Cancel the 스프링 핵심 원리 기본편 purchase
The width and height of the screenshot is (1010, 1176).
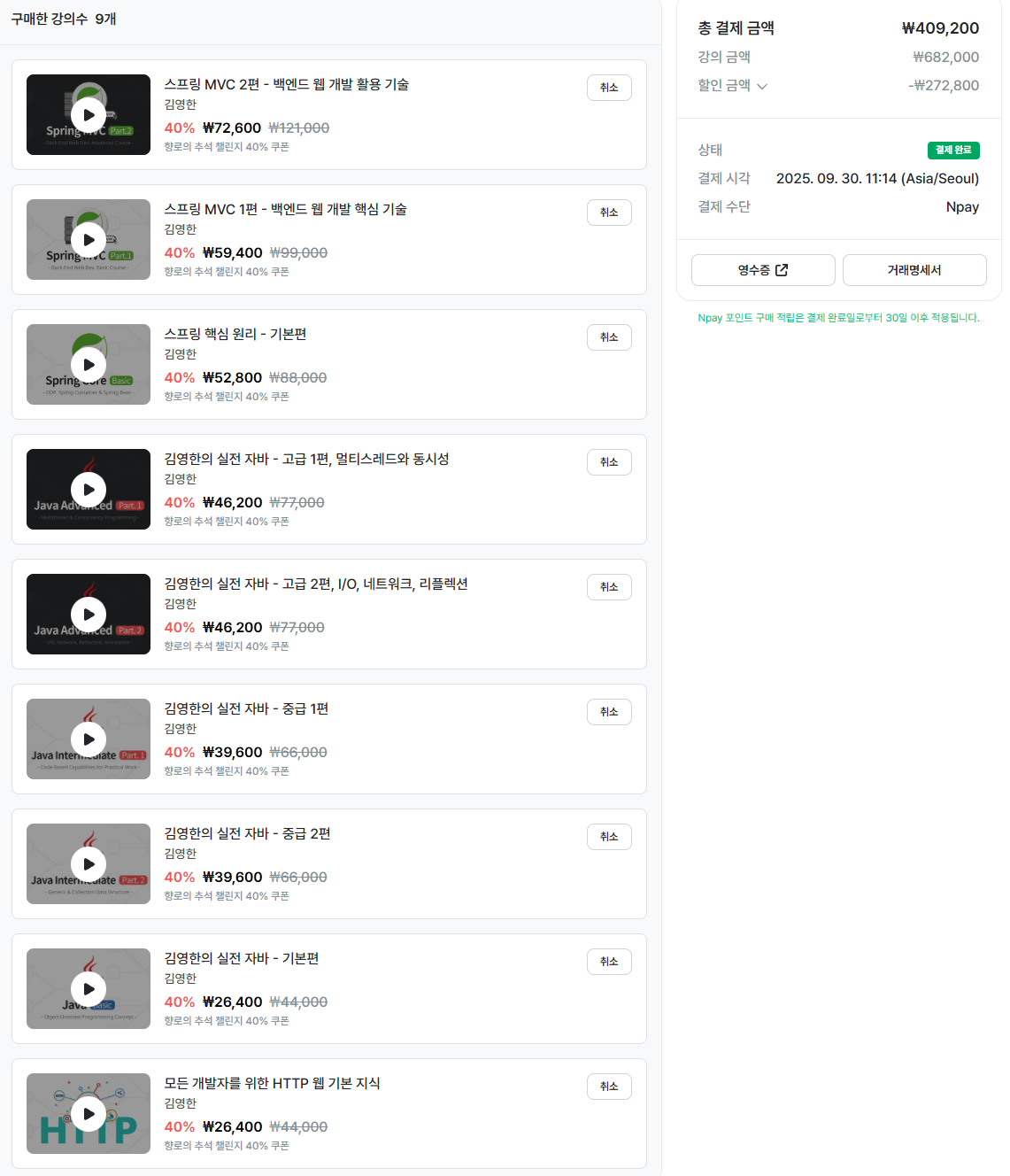[x=609, y=337]
